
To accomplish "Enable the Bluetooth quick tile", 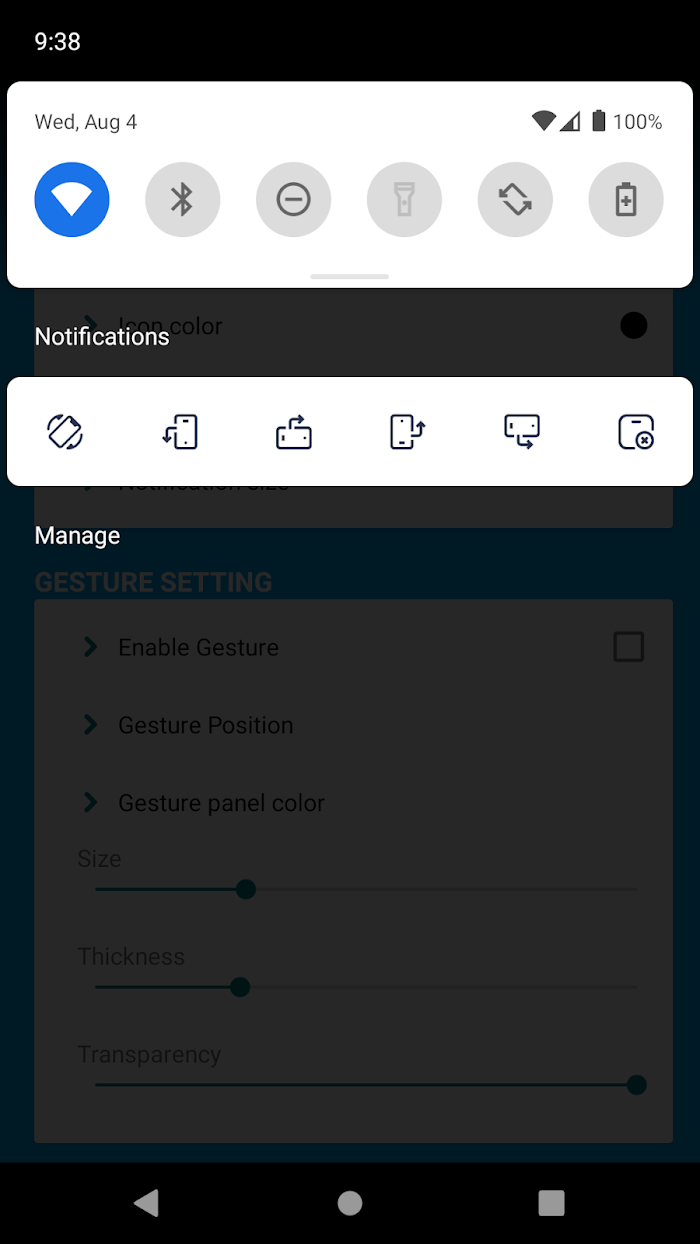I will pyautogui.click(x=182, y=200).
